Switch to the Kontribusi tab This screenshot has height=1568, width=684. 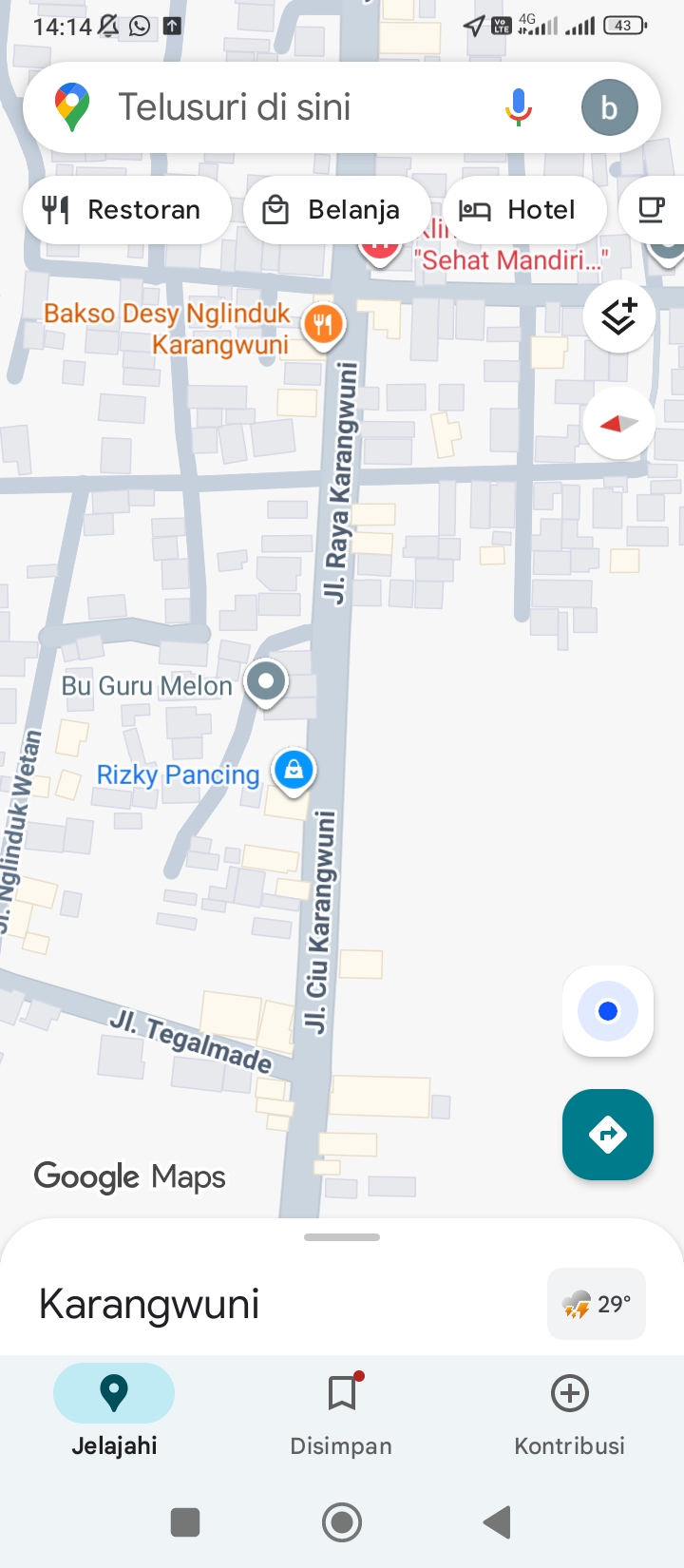click(x=569, y=1411)
